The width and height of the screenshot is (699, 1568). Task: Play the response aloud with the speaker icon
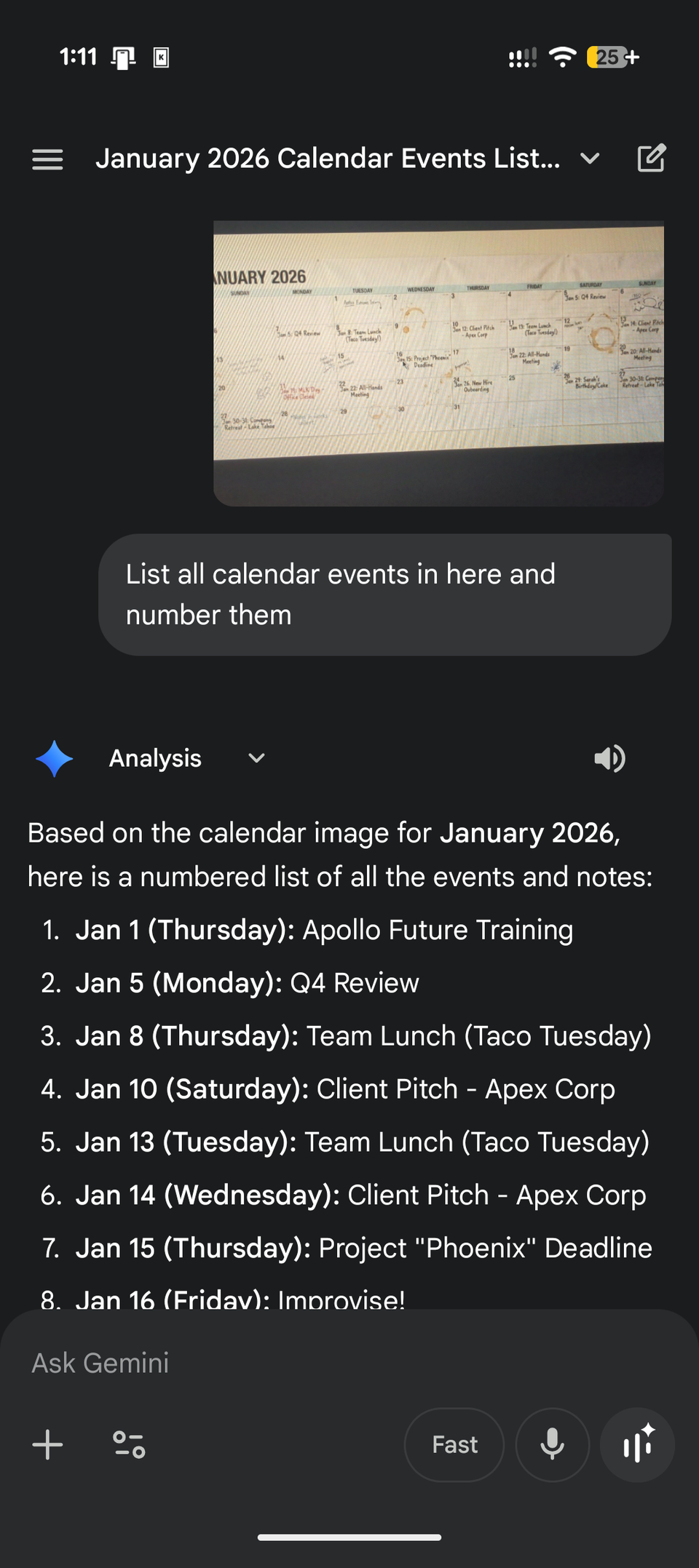609,759
